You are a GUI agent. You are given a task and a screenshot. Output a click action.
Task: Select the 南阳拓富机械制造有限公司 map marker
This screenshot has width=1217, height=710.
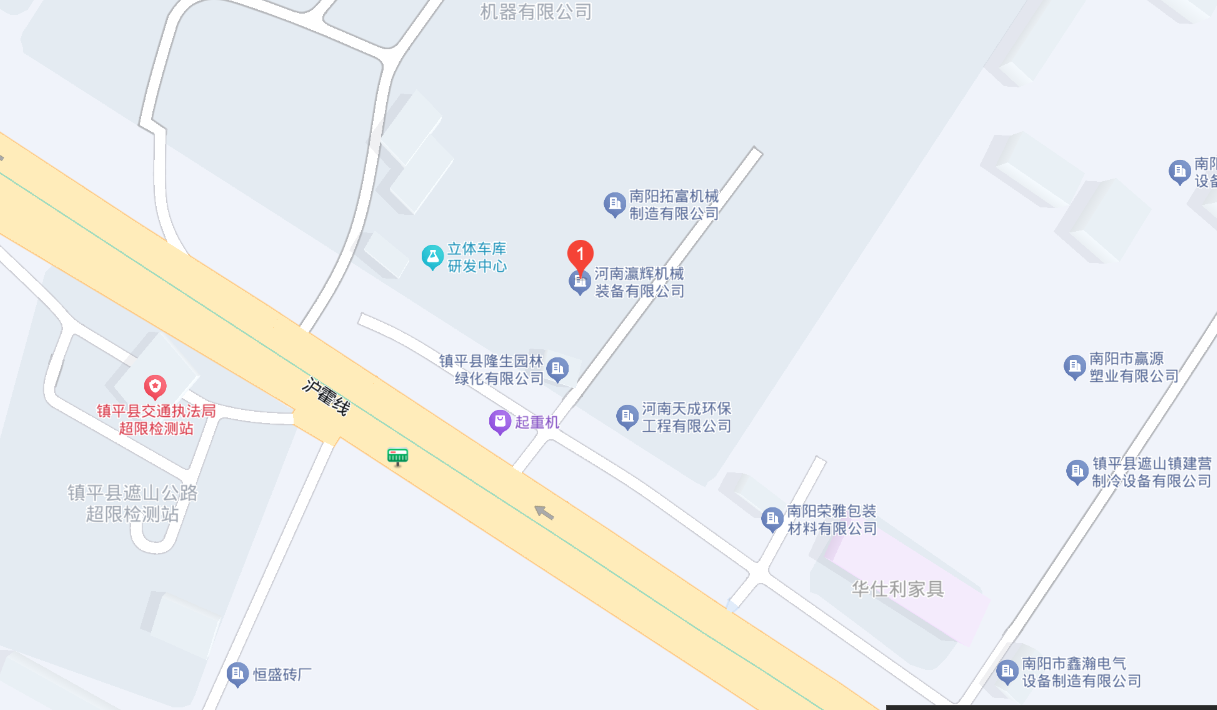(x=614, y=205)
